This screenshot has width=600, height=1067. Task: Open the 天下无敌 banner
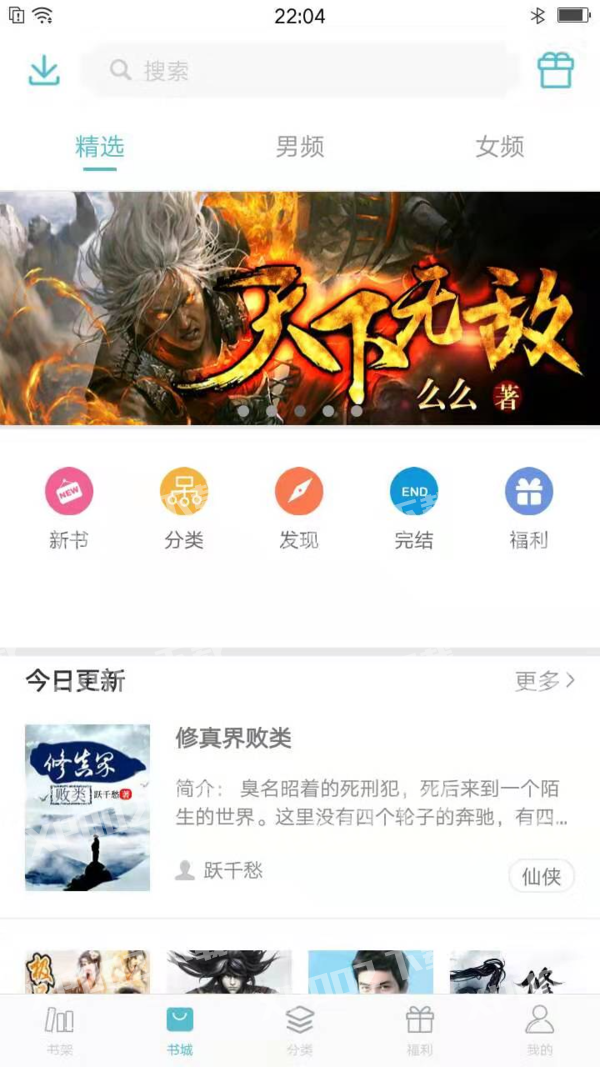click(300, 308)
